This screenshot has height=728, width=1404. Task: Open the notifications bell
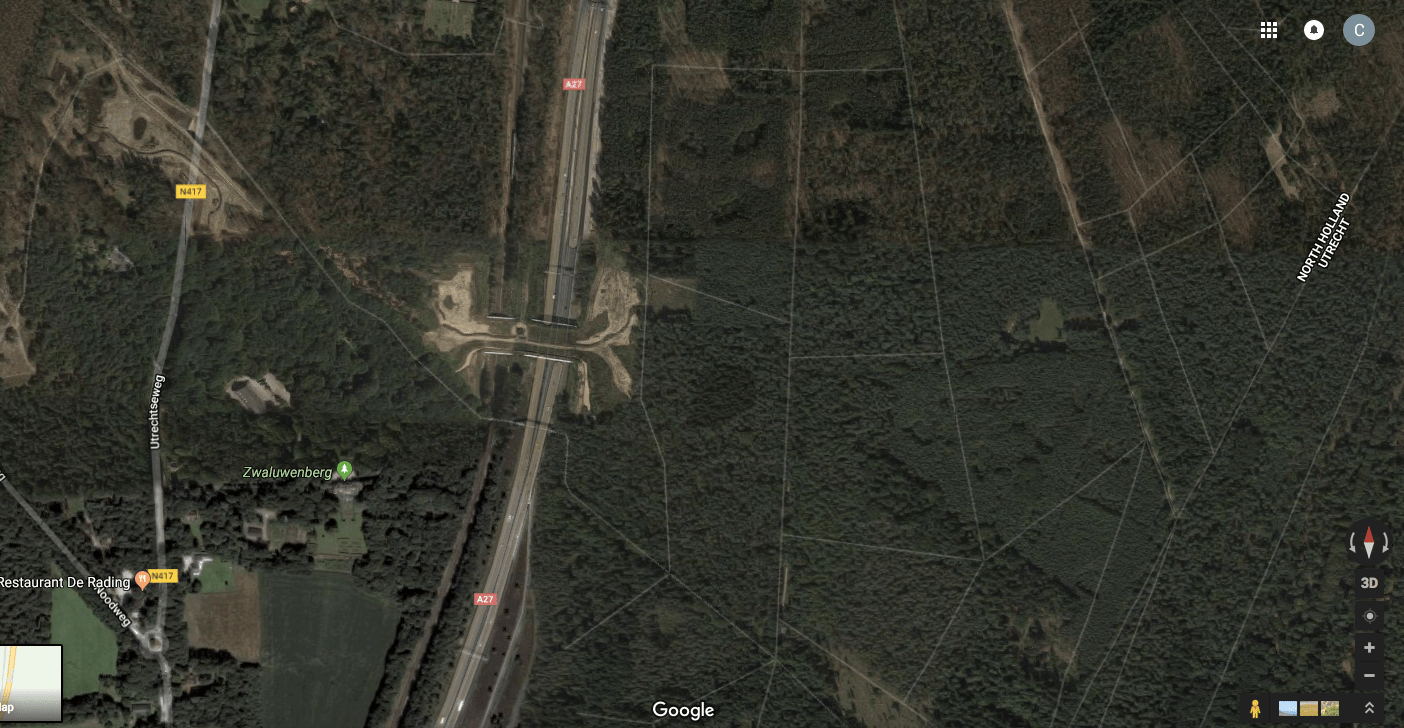coord(1314,30)
